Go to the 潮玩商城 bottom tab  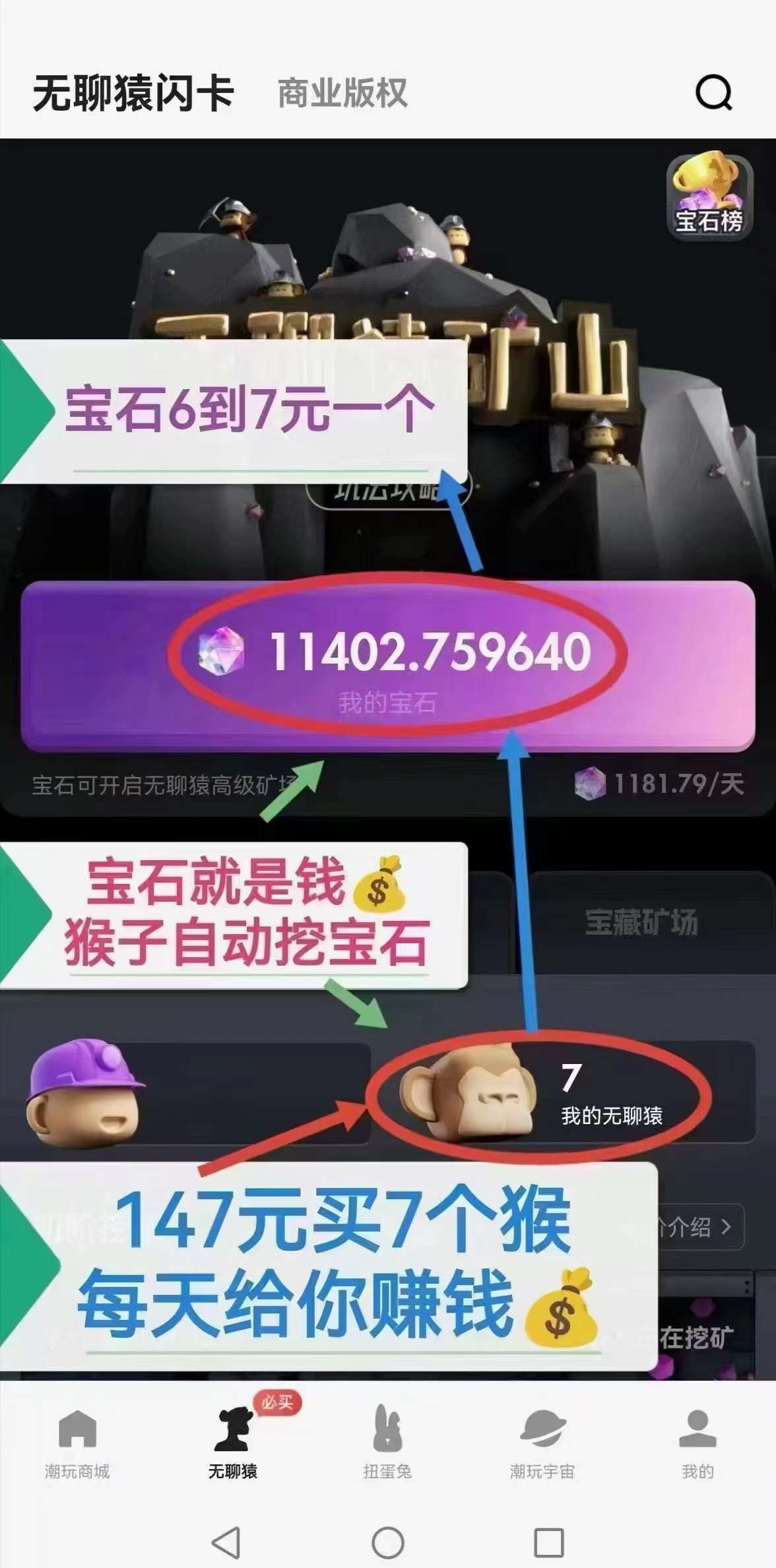click(x=77, y=1442)
